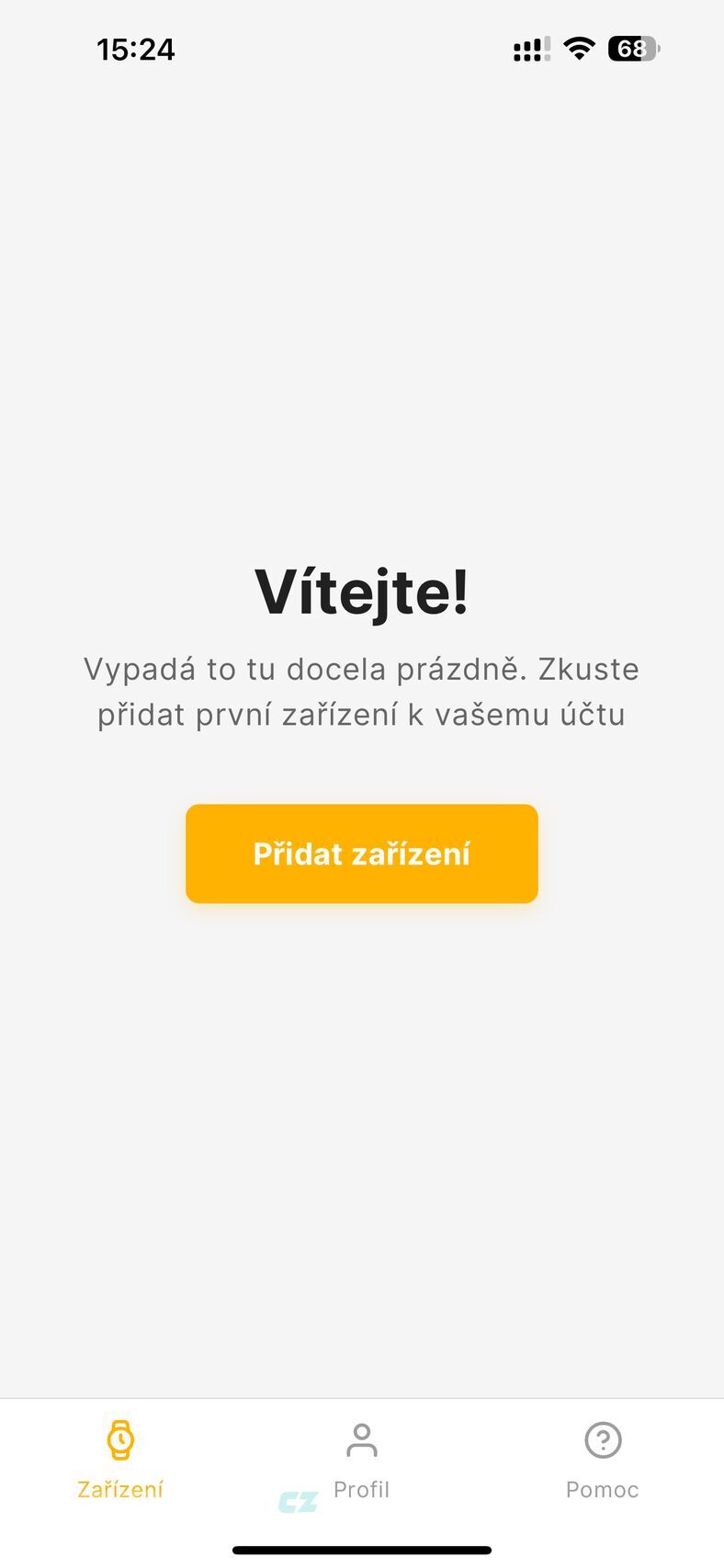Open the Pomoc tab
The width and height of the screenshot is (724, 1568).
(x=602, y=1459)
